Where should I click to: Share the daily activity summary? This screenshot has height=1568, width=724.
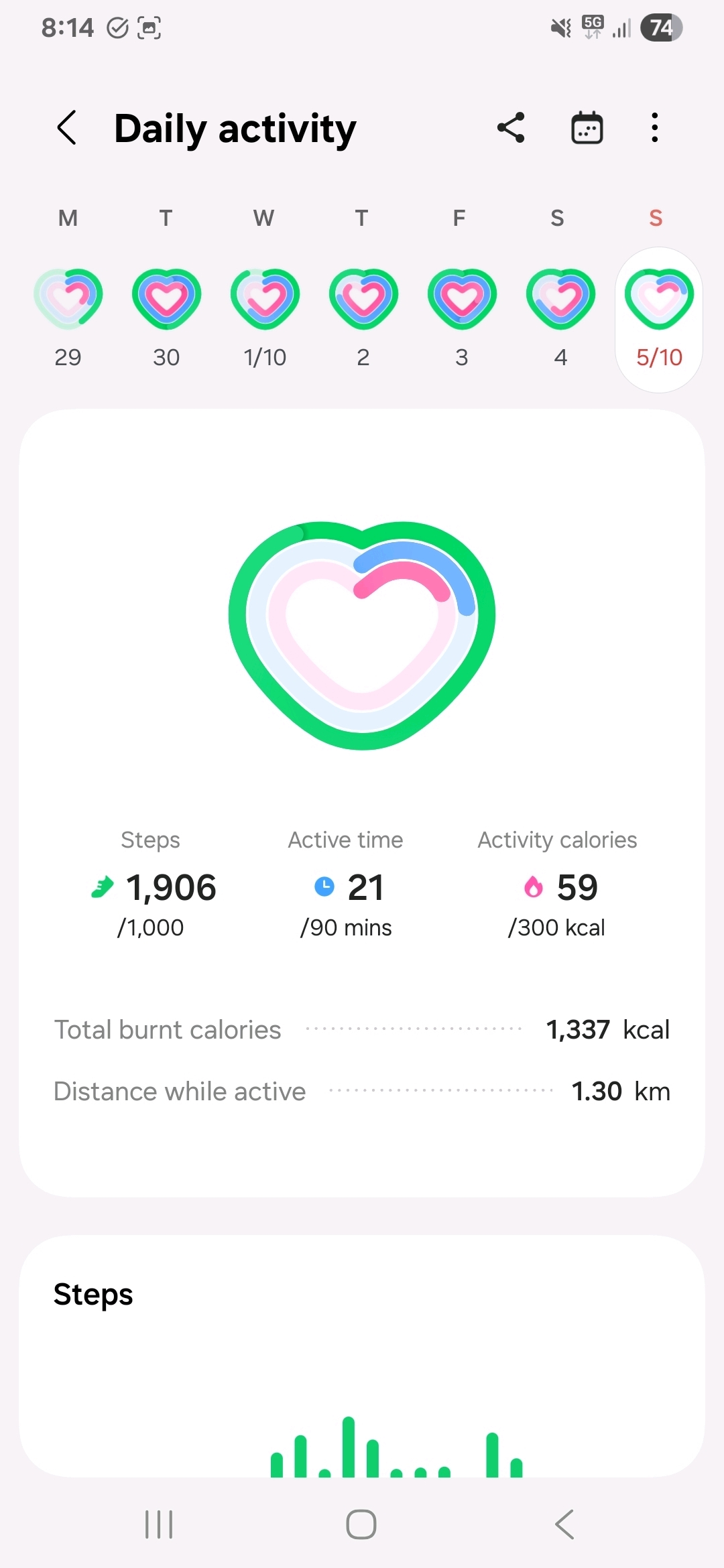(511, 127)
